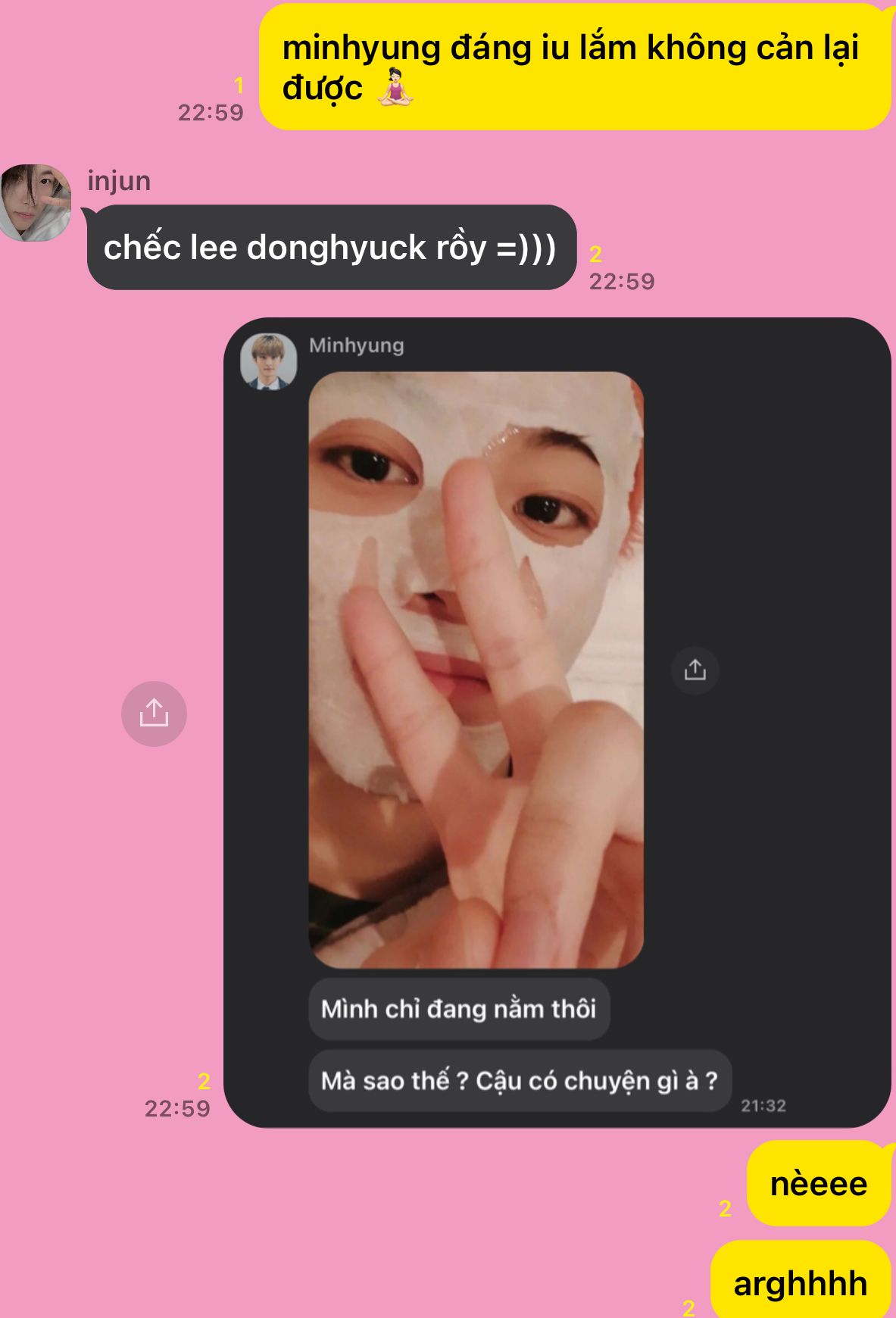Open the shared Minhyung chat screenshot
The image size is (896, 1318).
point(557,721)
